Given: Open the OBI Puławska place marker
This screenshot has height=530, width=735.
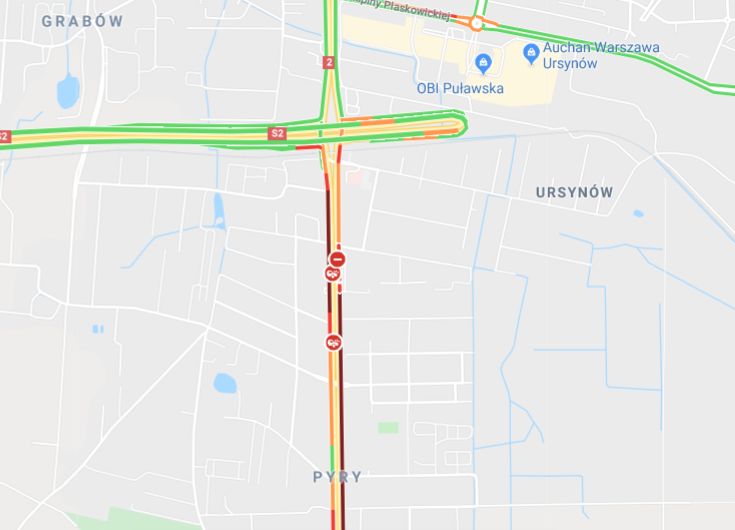Looking at the screenshot, I should click(x=484, y=65).
